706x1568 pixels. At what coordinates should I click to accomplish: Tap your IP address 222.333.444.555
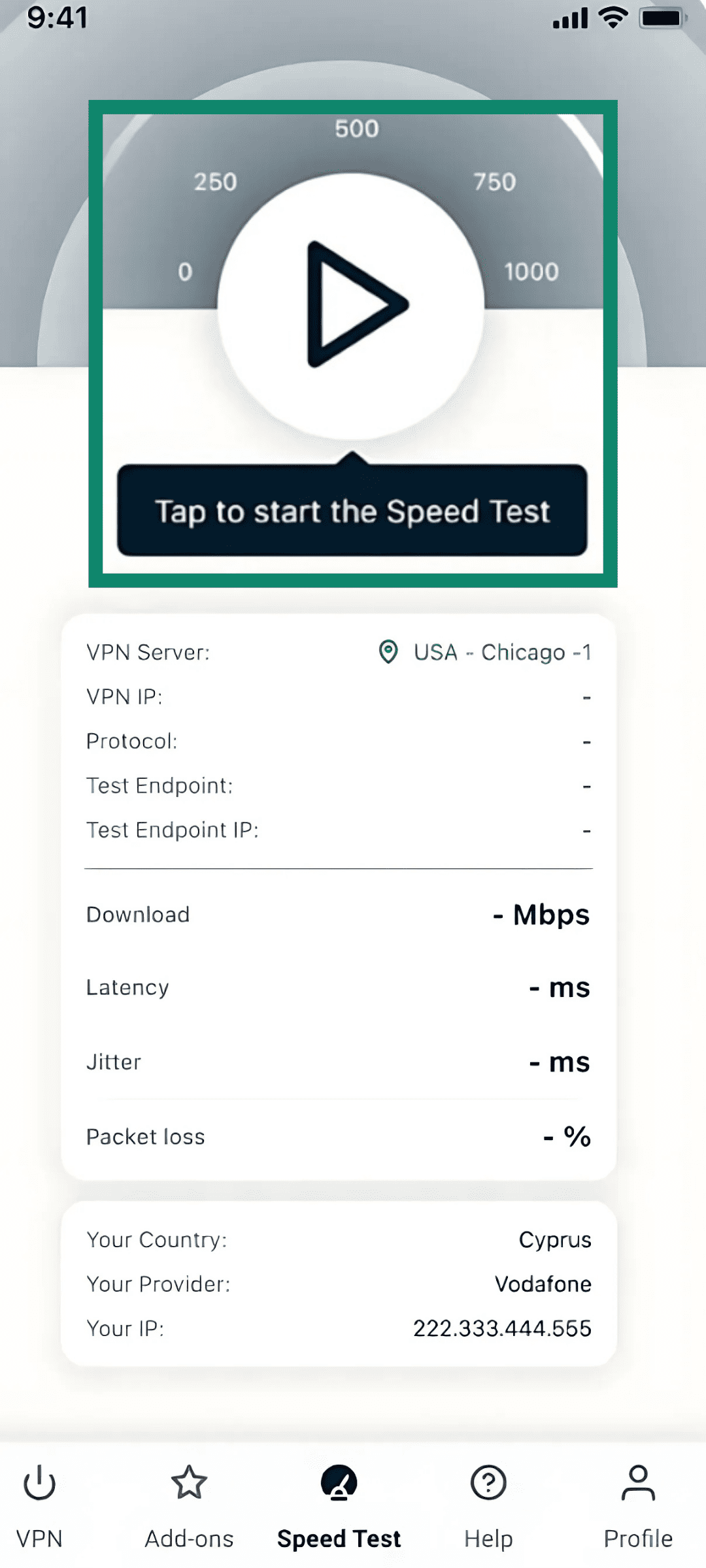[x=502, y=1328]
